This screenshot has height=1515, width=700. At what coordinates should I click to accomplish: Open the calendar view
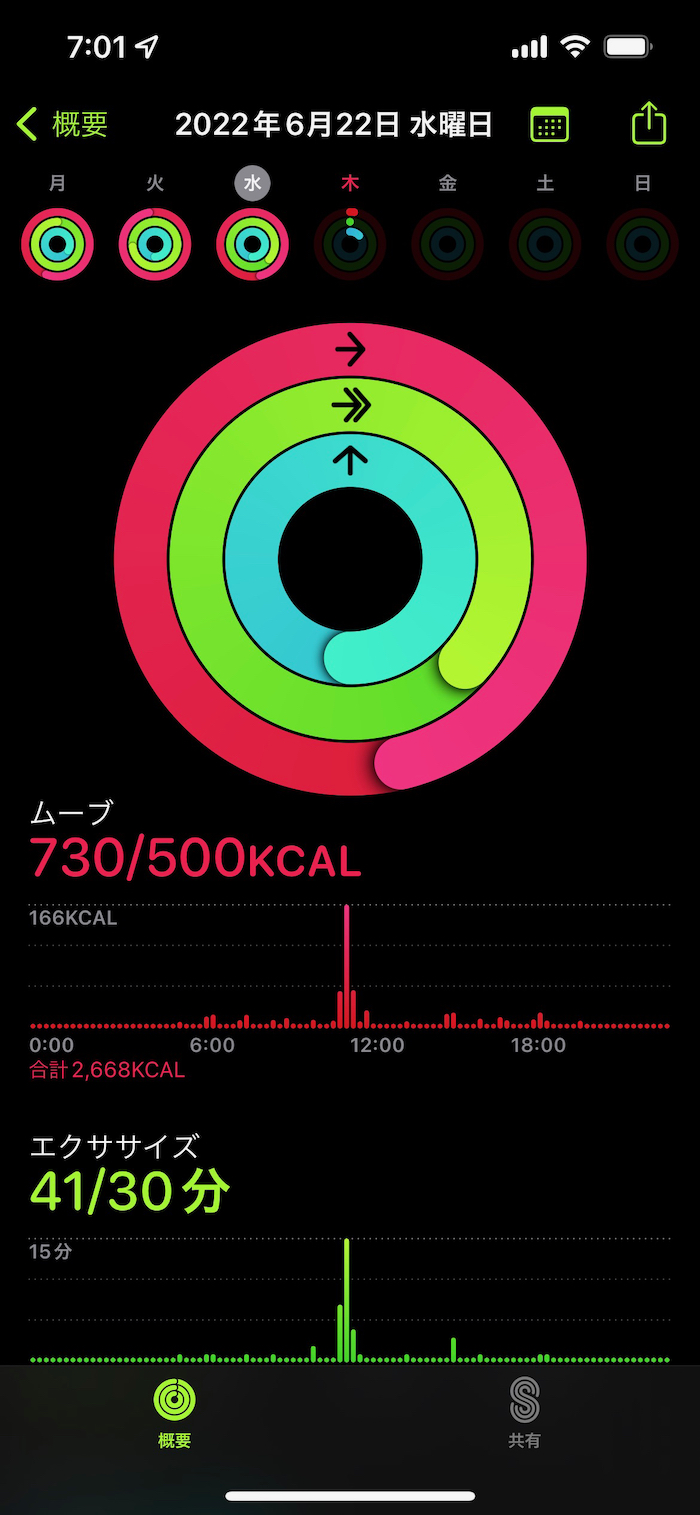[x=549, y=125]
